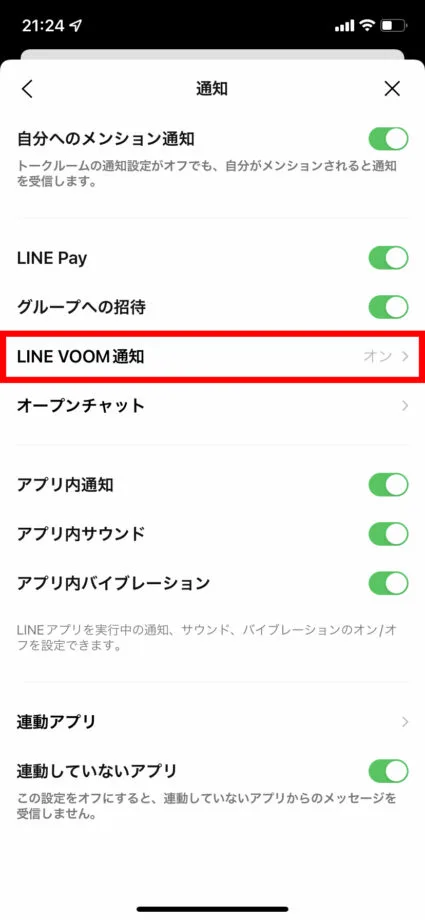
Task: Close the 通知 settings sheet
Action: click(392, 89)
